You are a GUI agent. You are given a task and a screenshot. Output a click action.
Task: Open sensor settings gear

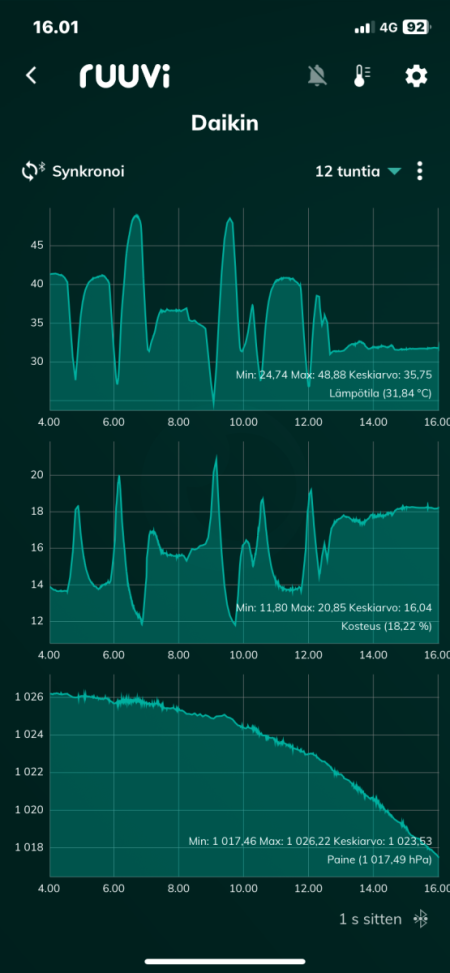(416, 76)
